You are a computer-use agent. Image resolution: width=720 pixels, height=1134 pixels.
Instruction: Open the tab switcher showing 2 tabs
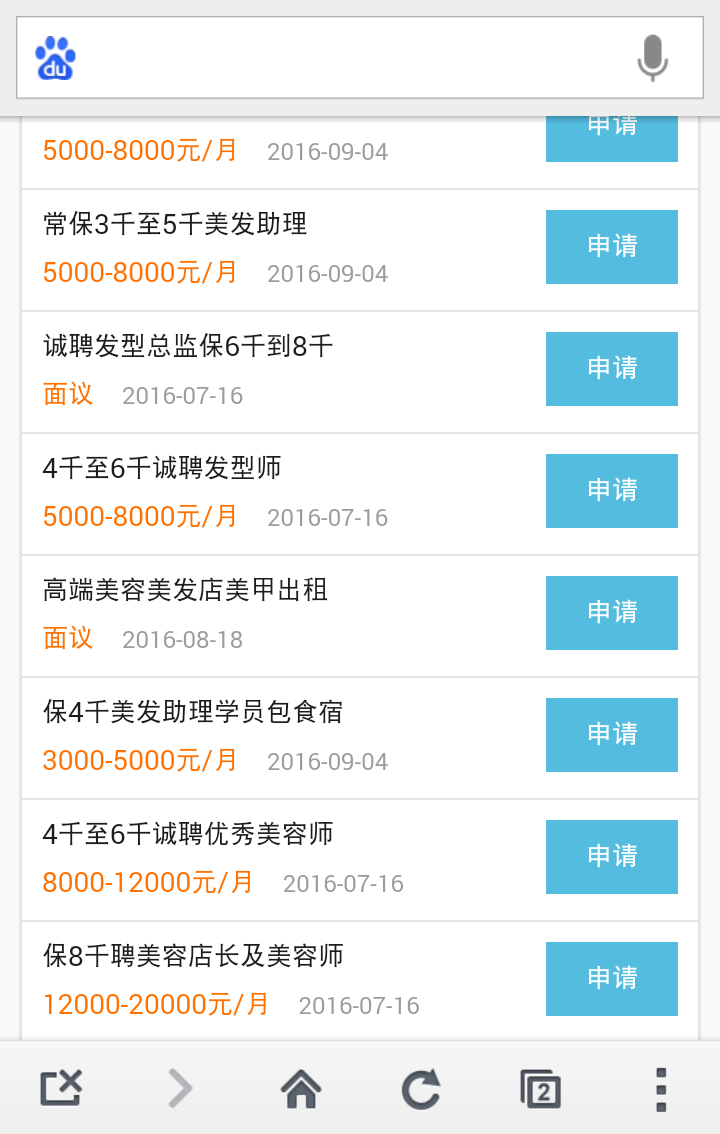point(541,1088)
